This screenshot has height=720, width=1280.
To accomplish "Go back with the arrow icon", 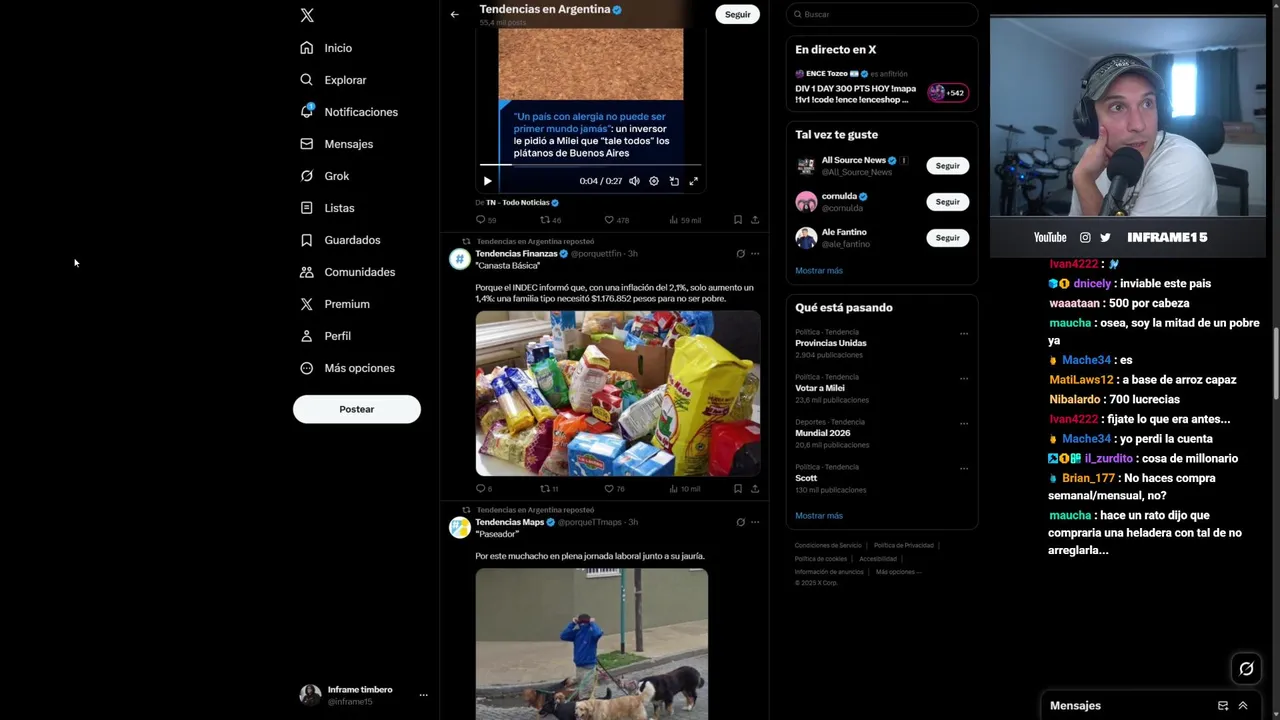I will [454, 14].
